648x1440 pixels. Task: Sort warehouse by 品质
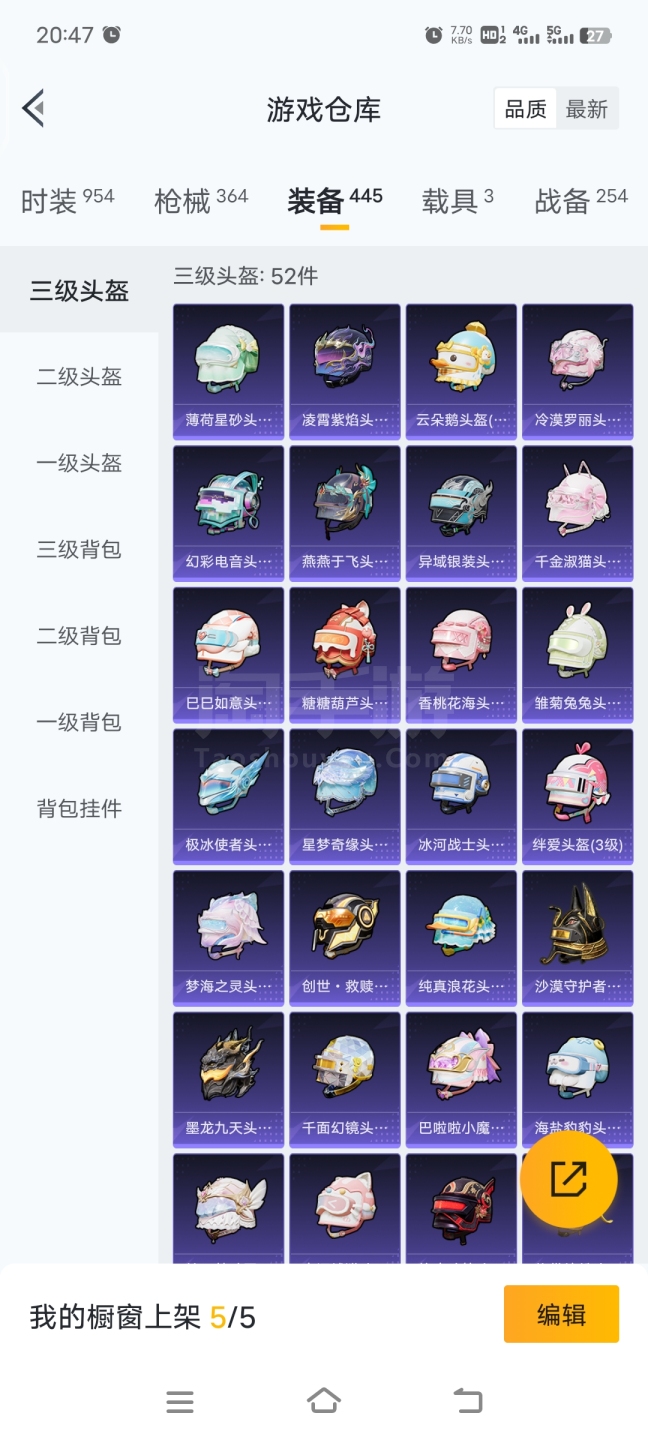point(526,109)
